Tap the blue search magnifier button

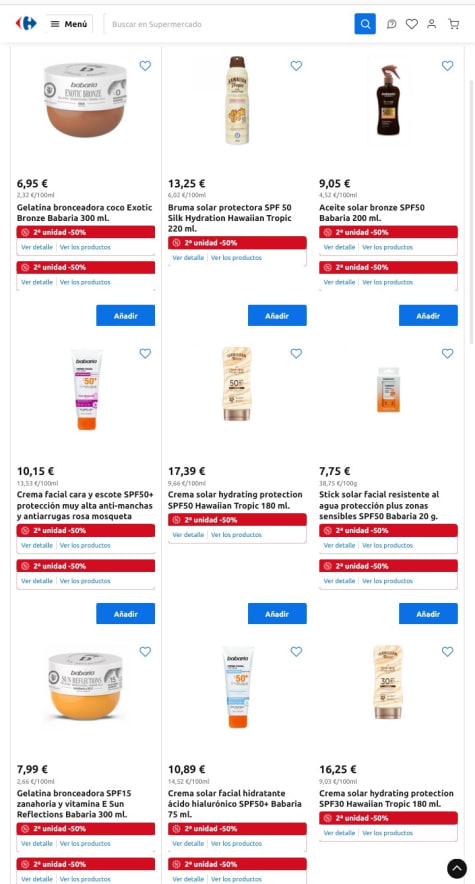click(x=365, y=24)
